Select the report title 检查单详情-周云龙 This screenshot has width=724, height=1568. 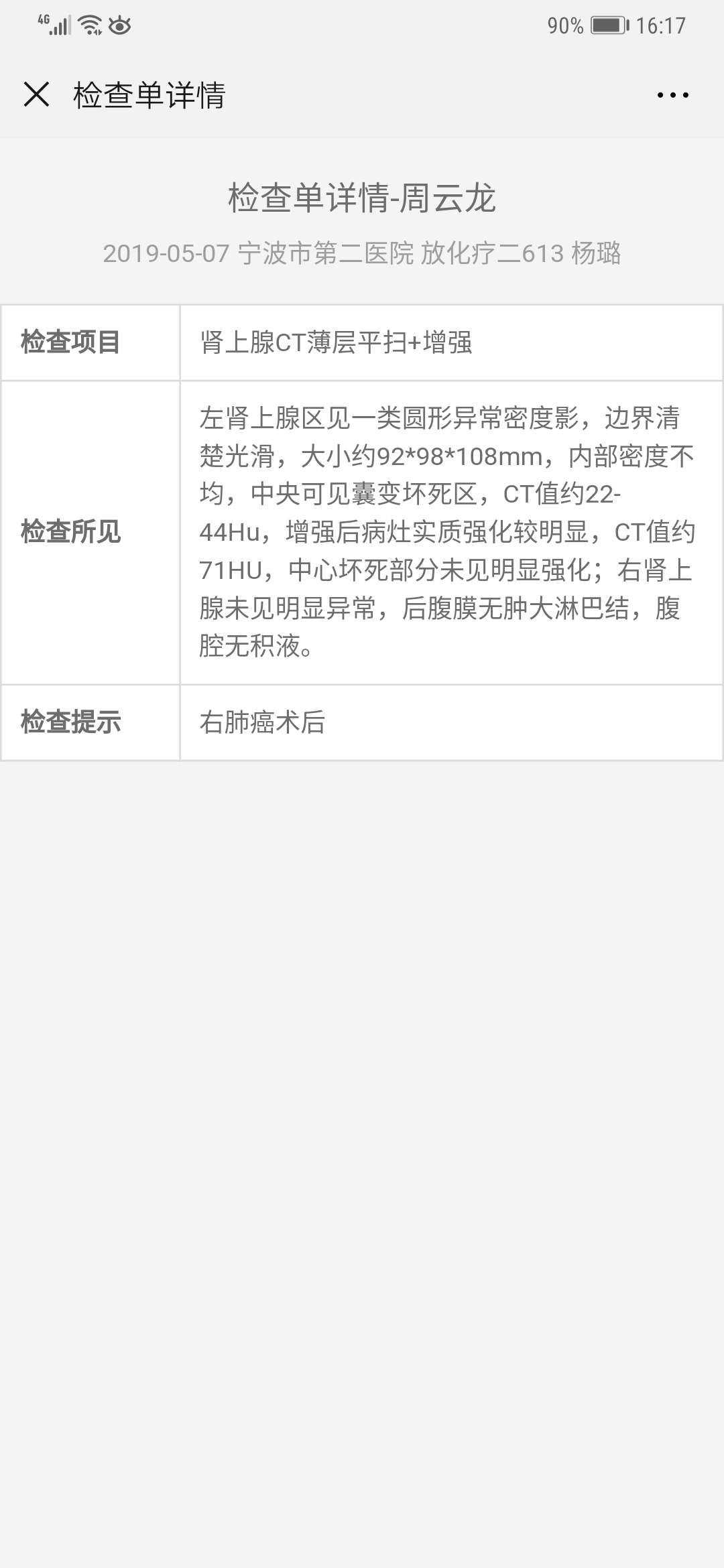362,199
